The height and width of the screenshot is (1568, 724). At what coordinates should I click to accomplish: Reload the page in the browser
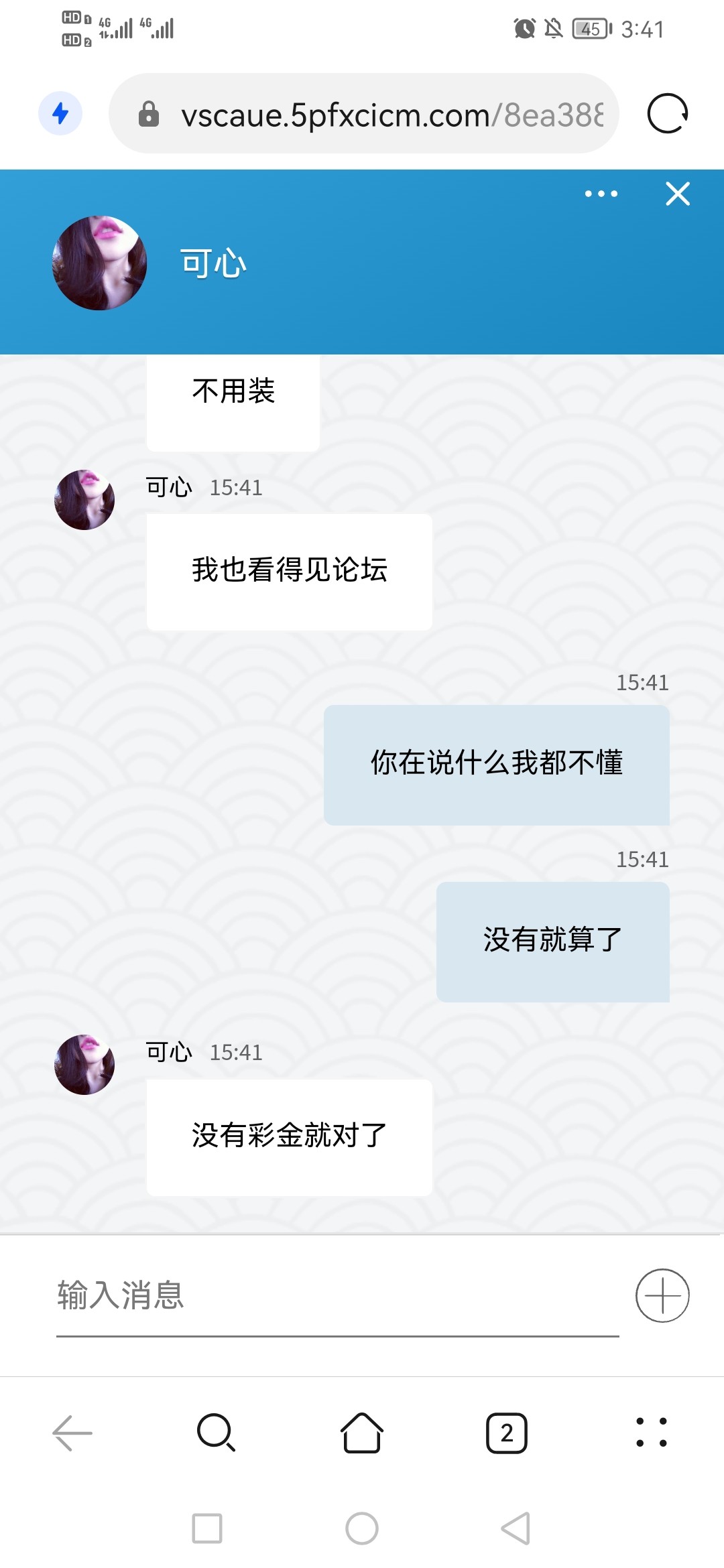pos(668,114)
